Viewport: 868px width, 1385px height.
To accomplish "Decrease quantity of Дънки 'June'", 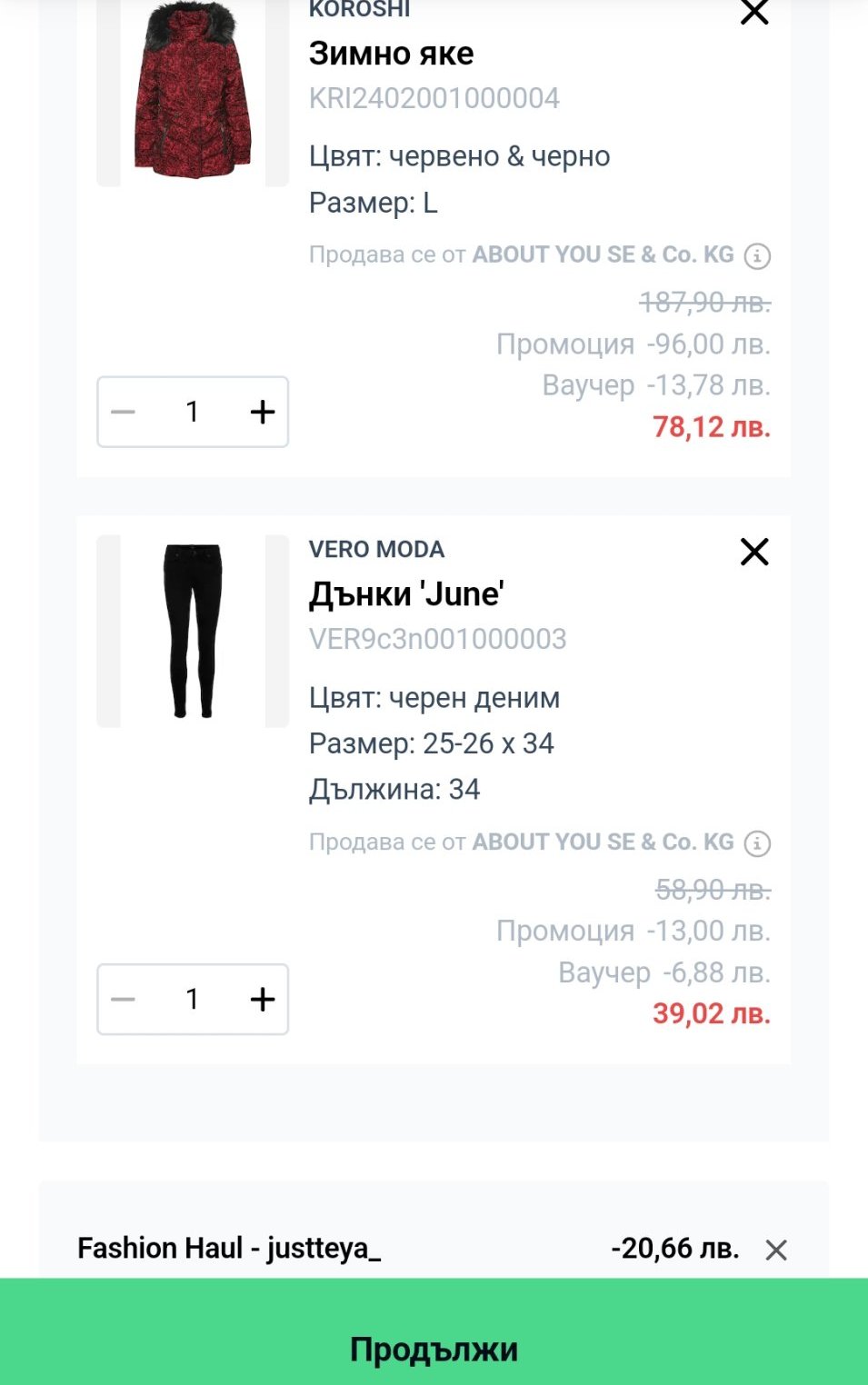I will [x=123, y=1000].
